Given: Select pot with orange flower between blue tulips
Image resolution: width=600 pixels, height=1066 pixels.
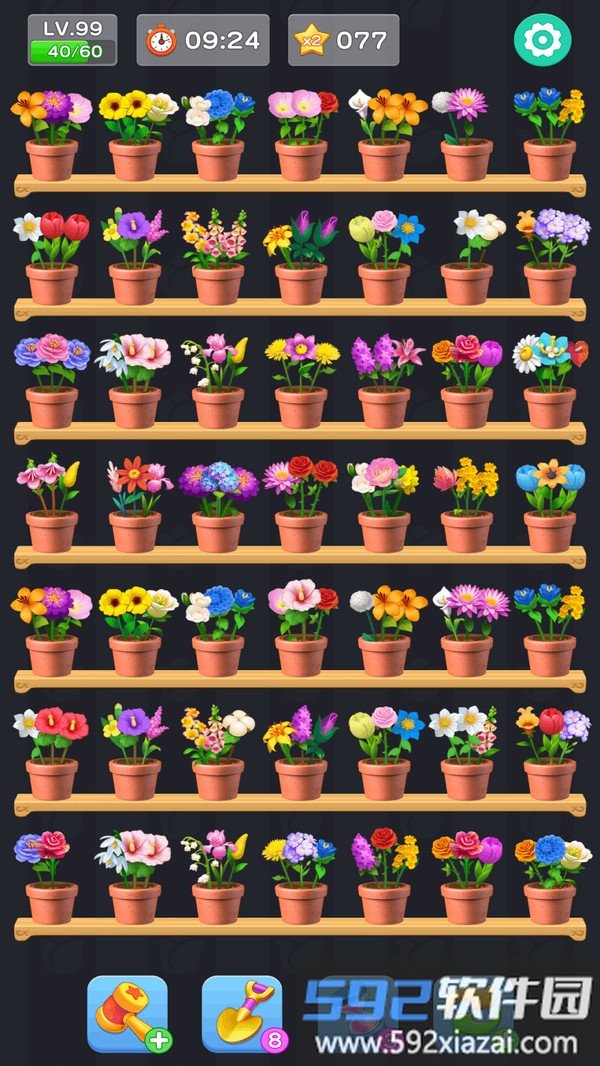Looking at the screenshot, I should [549, 505].
